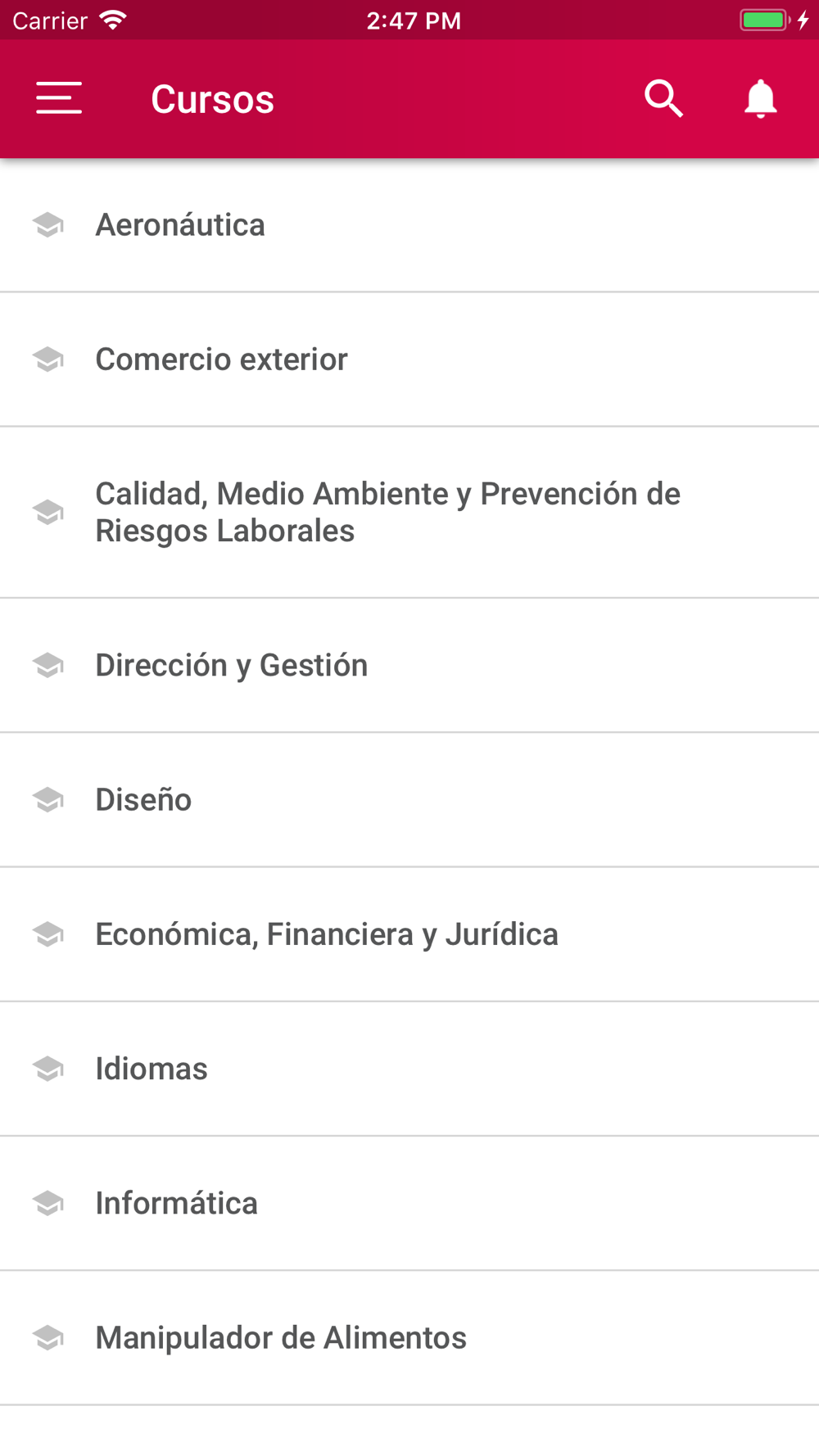Open the Aeronáutica course category
Viewport: 819px width, 1456px height.
[x=409, y=225]
